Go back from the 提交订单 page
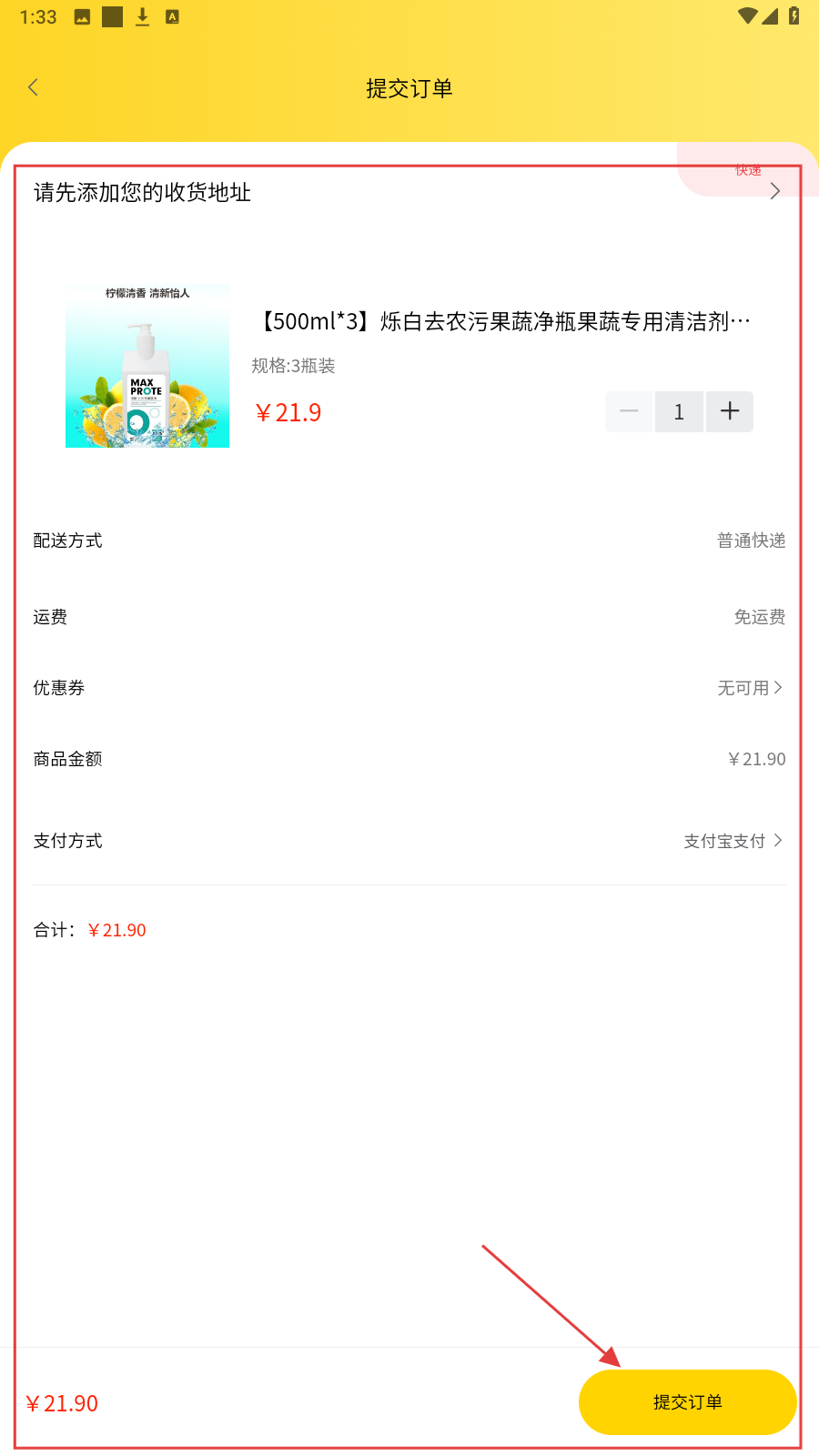819x1456 pixels. click(34, 87)
